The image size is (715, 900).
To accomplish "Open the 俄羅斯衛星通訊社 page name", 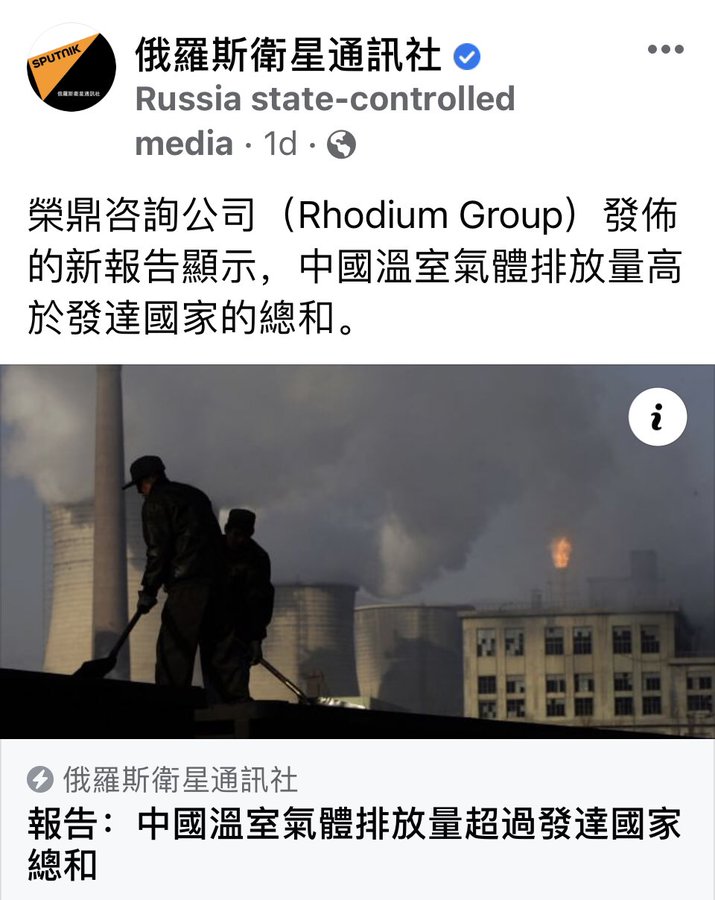I will [288, 56].
